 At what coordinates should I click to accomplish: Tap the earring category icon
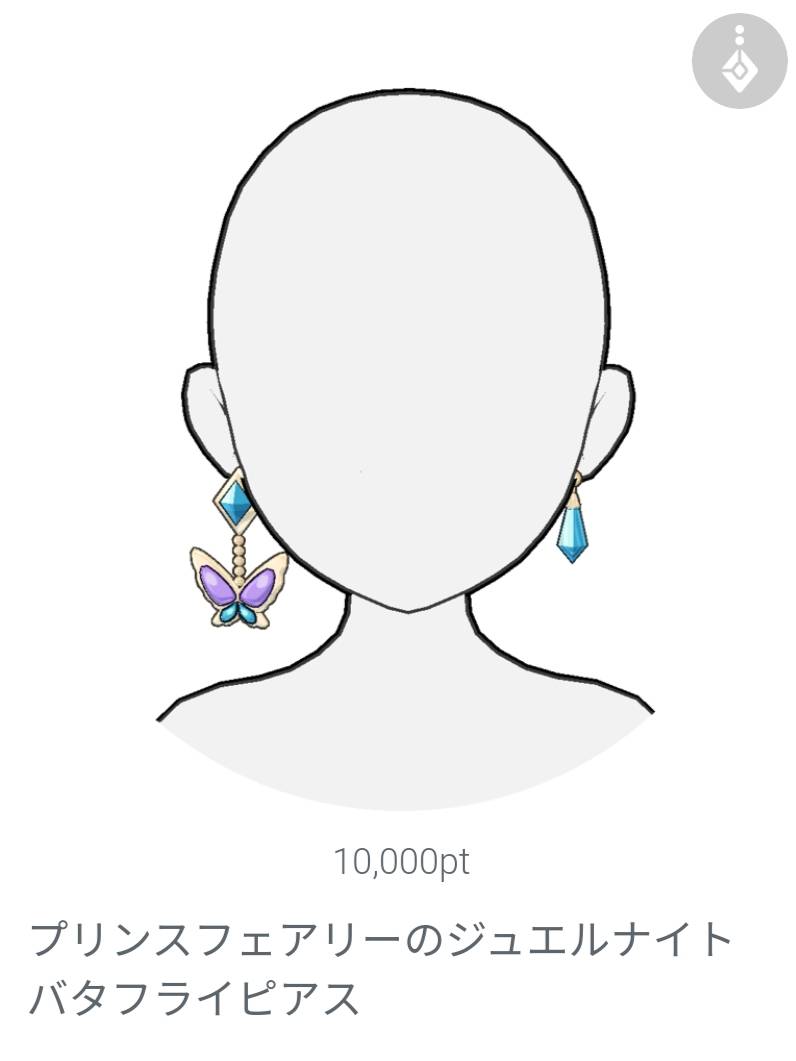click(x=739, y=60)
